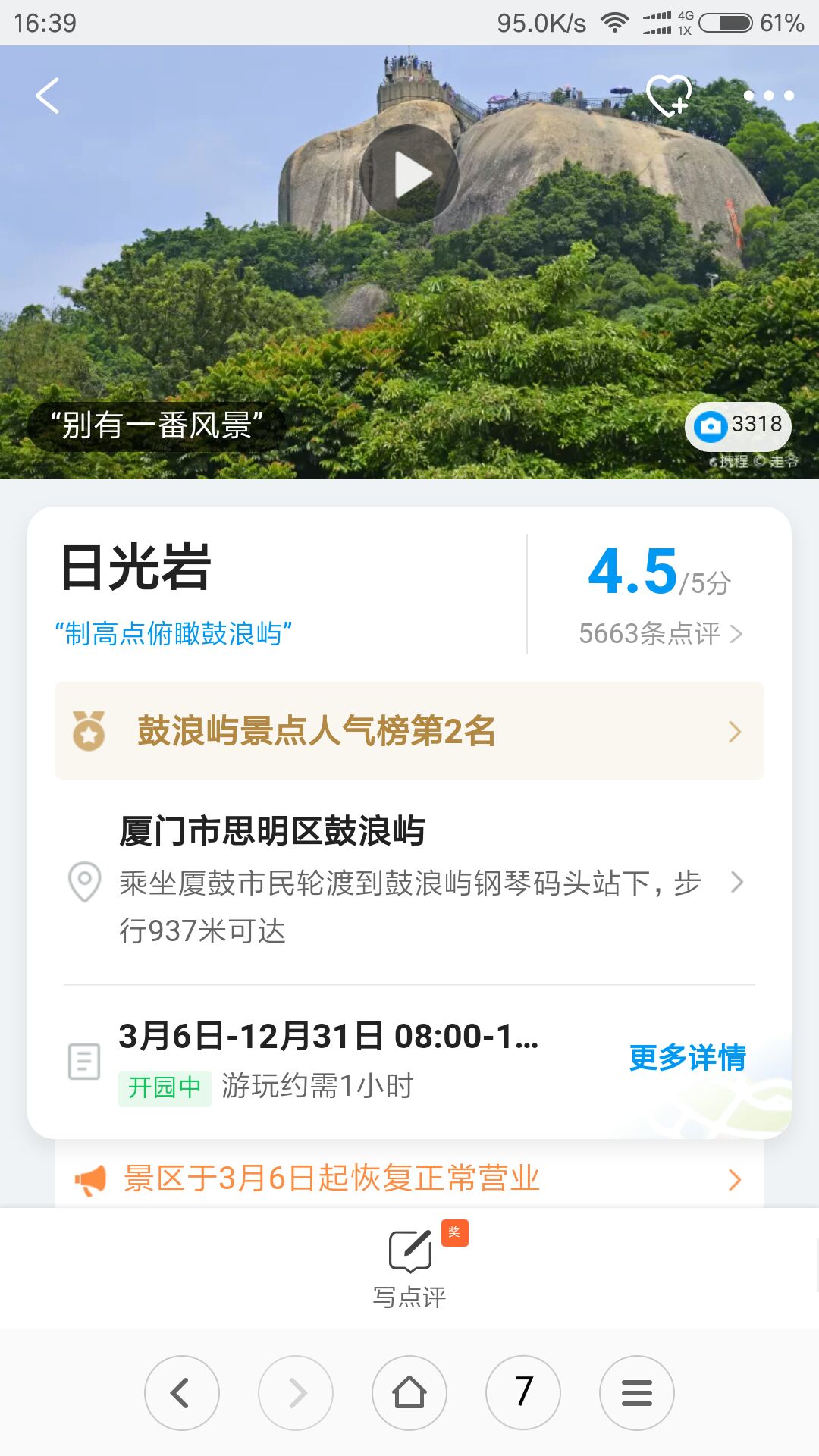The height and width of the screenshot is (1456, 819).
Task: Go back using the top-left arrow
Action: pos(47,96)
